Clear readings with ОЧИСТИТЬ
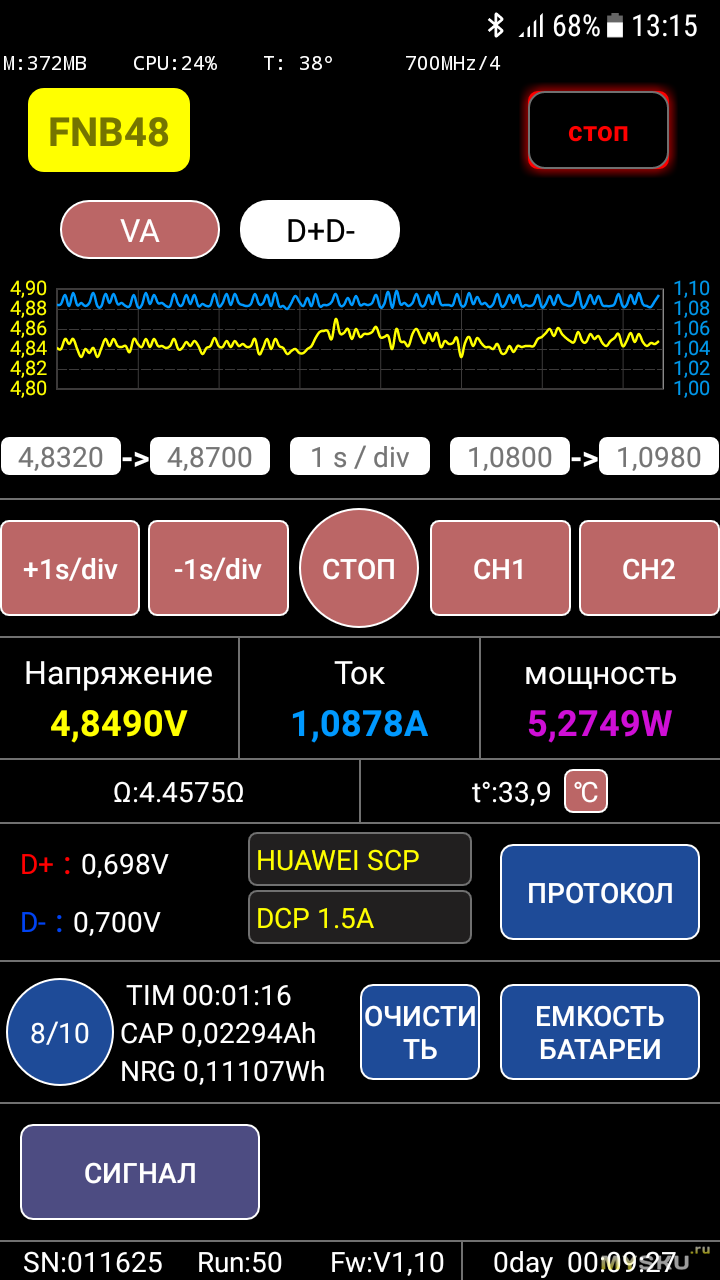The height and width of the screenshot is (1280, 720). coord(420,1032)
